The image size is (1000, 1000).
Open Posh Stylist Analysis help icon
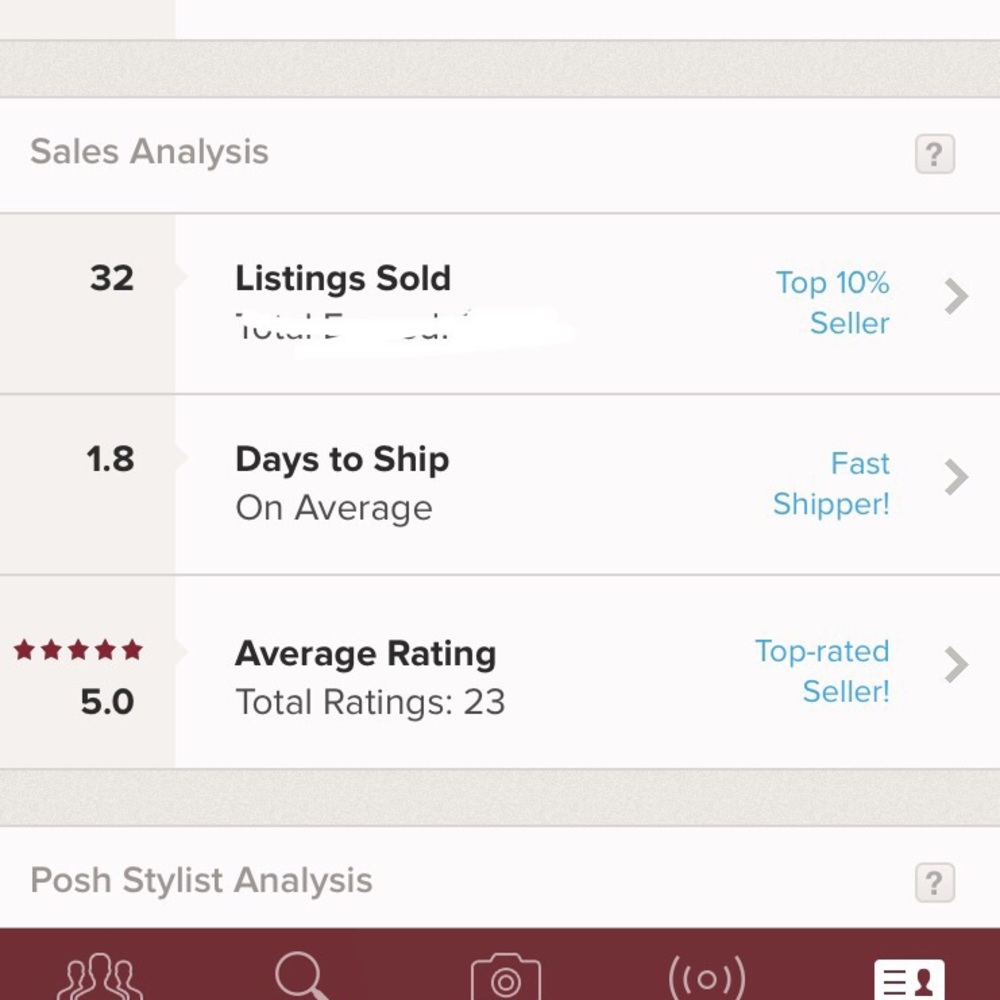pyautogui.click(x=934, y=882)
